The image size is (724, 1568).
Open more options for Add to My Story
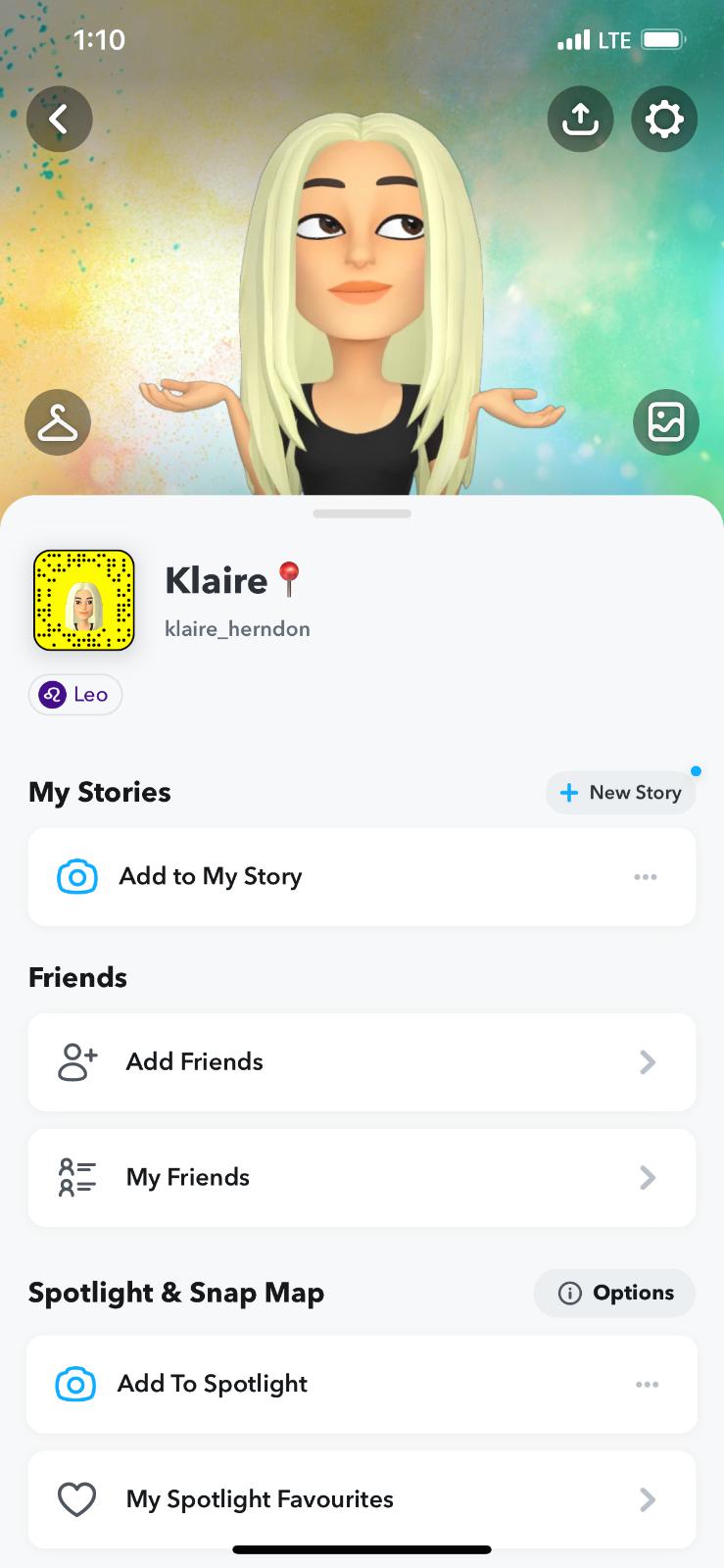(645, 877)
